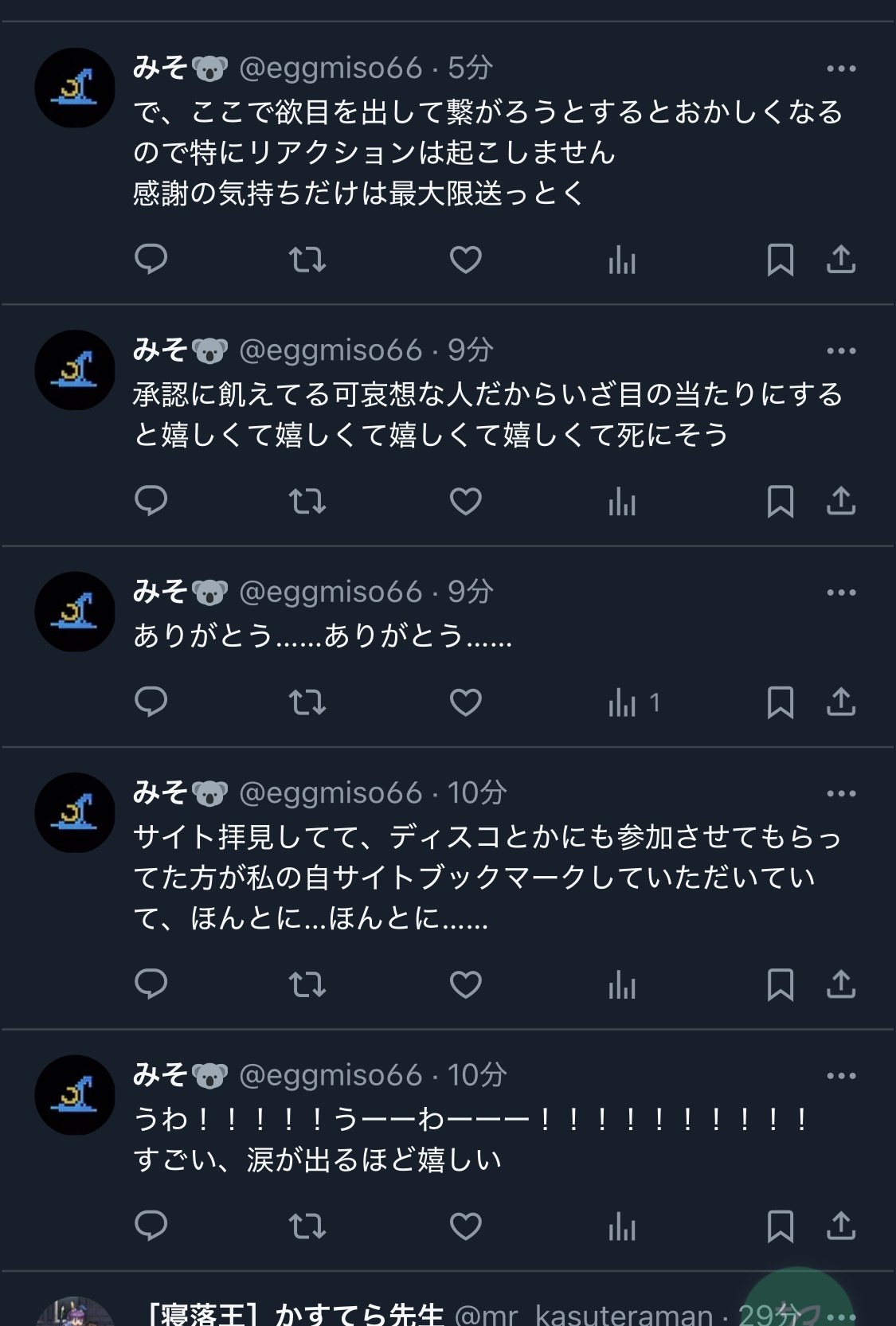Viewport: 896px width, 1326px height.
Task: Like the tweet ending with 最大限送っとく
Action: [x=465, y=260]
